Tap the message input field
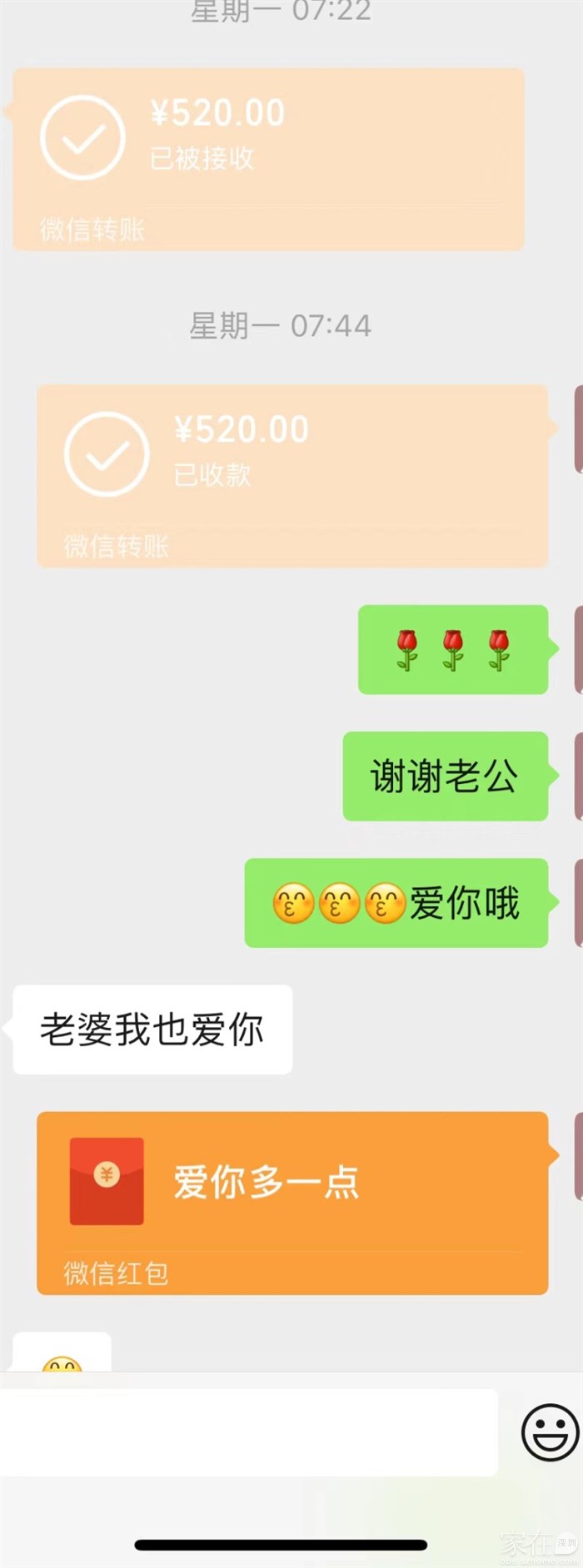 click(x=248, y=1432)
